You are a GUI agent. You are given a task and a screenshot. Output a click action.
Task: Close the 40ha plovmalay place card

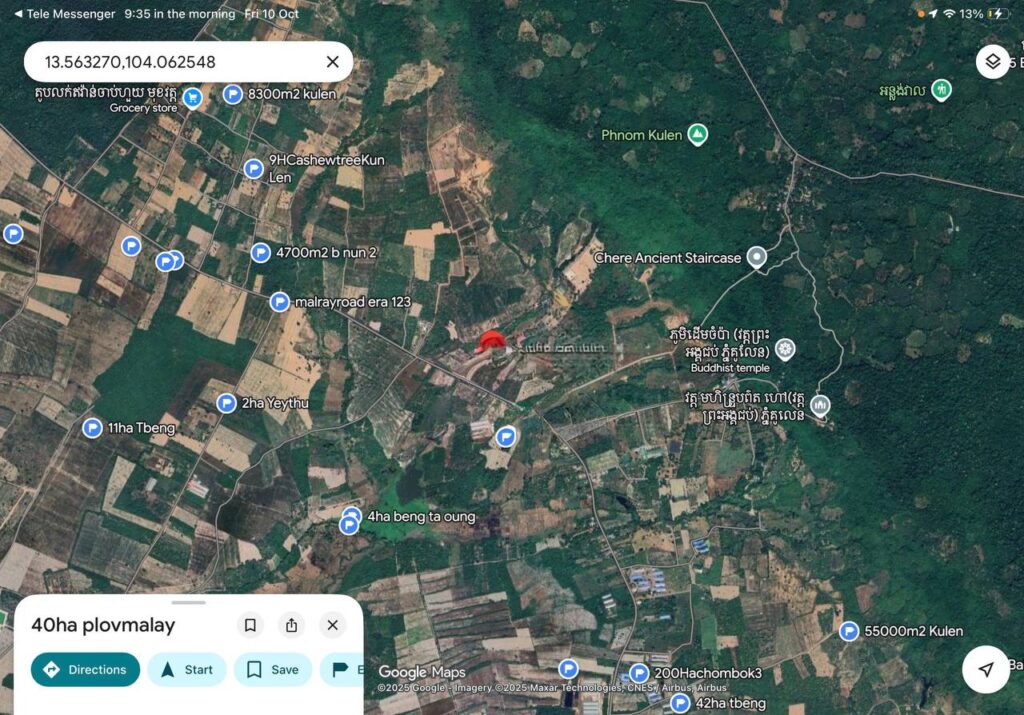pyautogui.click(x=332, y=625)
